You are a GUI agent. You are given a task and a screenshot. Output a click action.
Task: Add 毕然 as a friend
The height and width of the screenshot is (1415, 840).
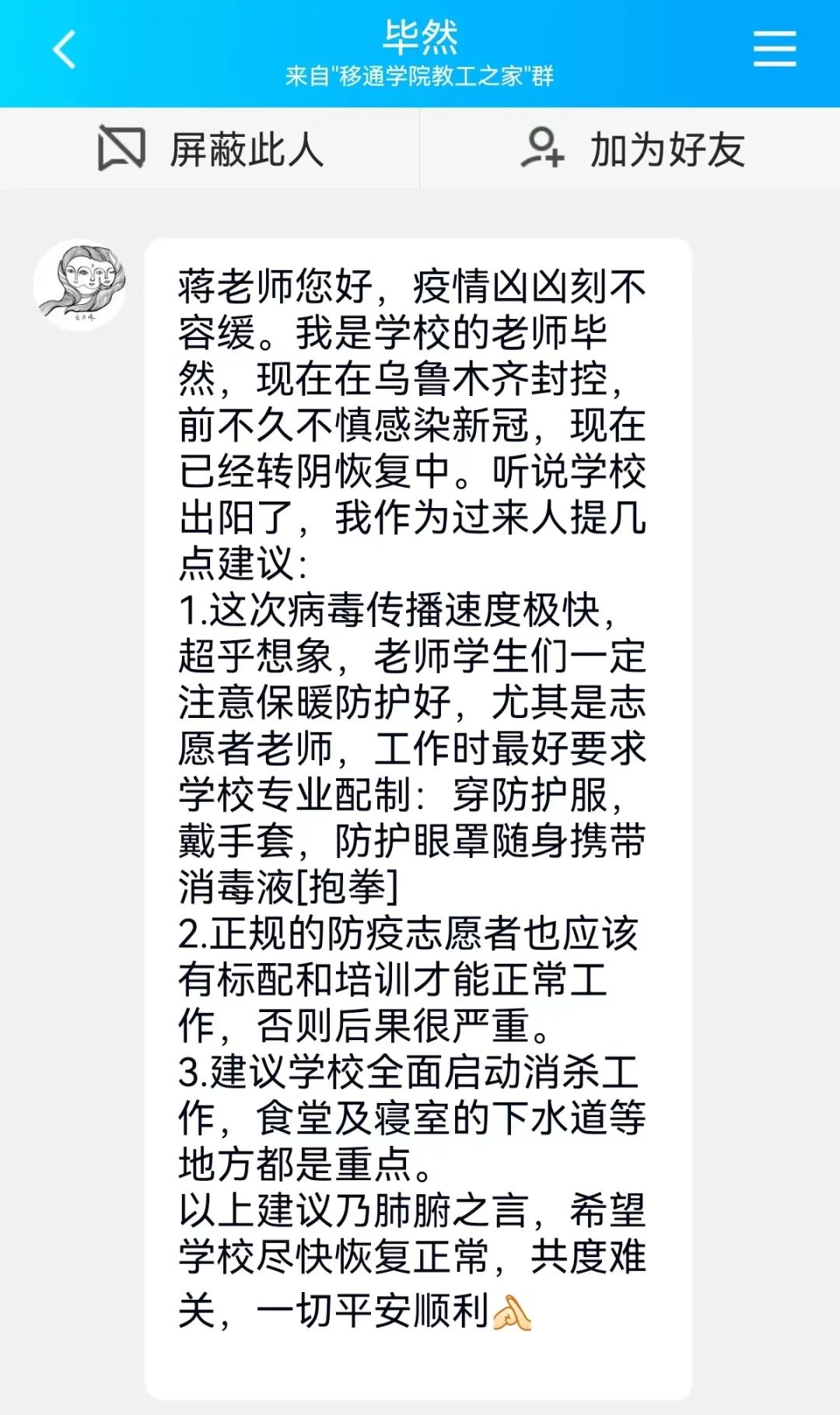click(632, 149)
